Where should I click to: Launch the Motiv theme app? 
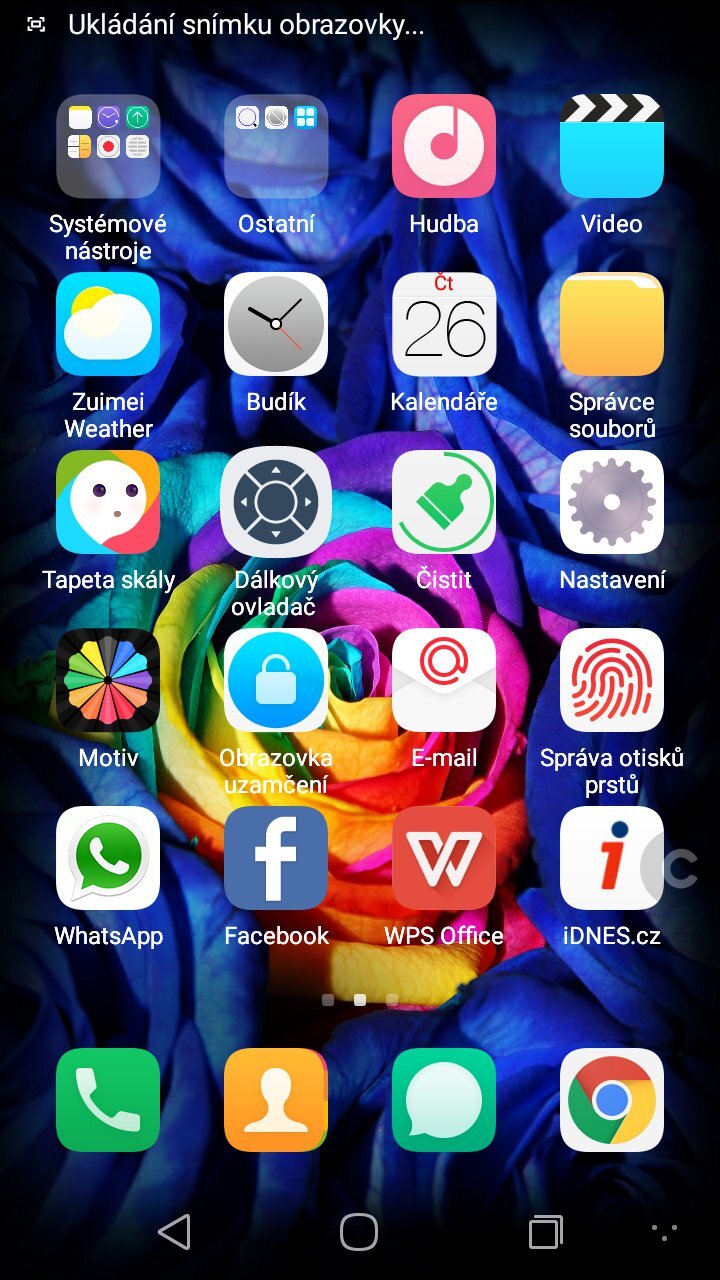108,680
